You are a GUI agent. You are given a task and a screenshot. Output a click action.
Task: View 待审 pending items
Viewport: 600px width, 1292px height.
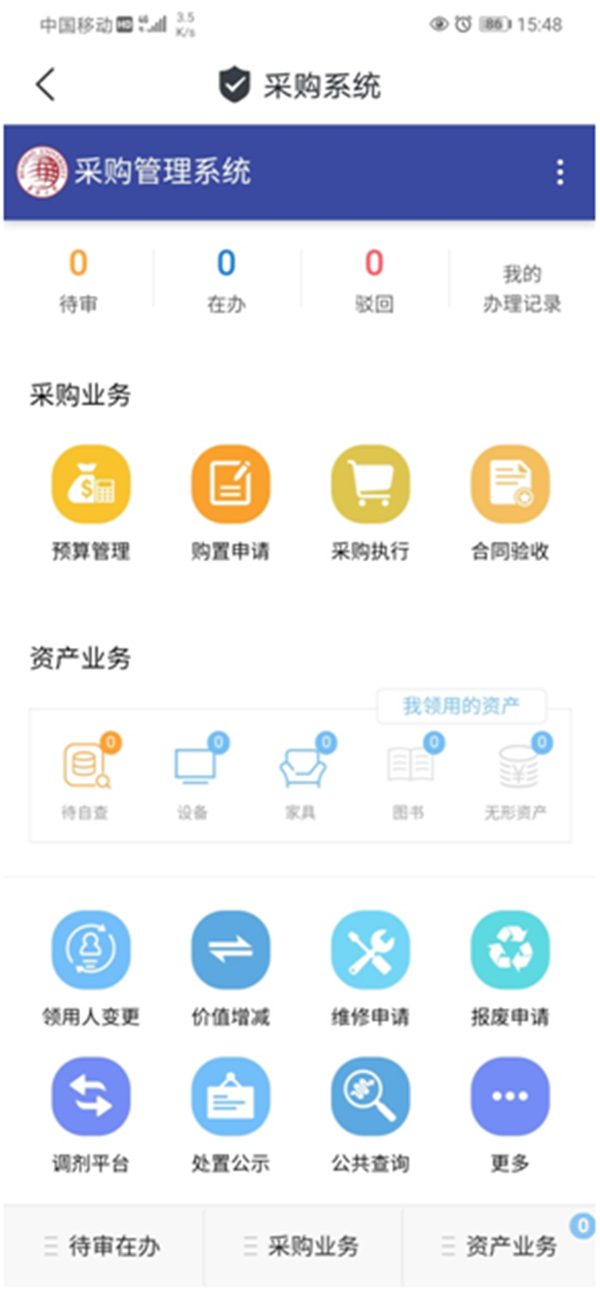[78, 282]
